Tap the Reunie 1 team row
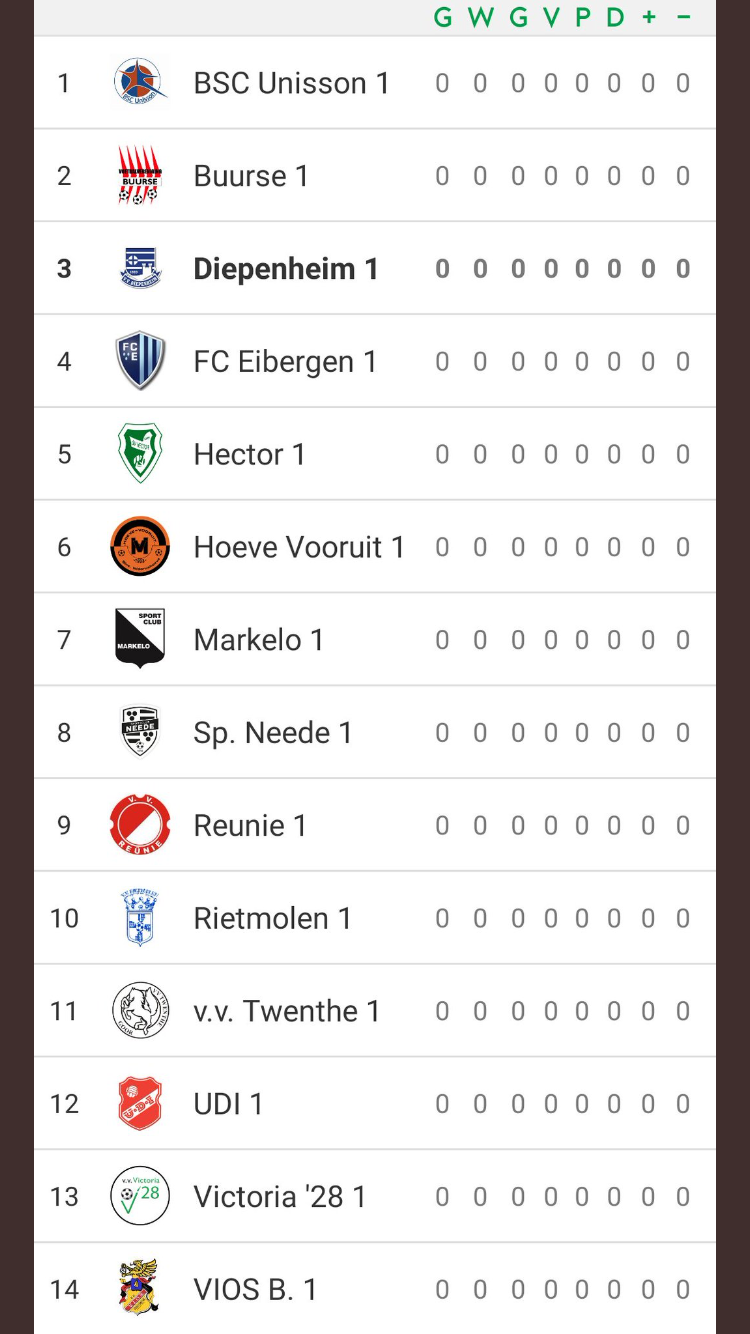The image size is (750, 1334). [375, 826]
